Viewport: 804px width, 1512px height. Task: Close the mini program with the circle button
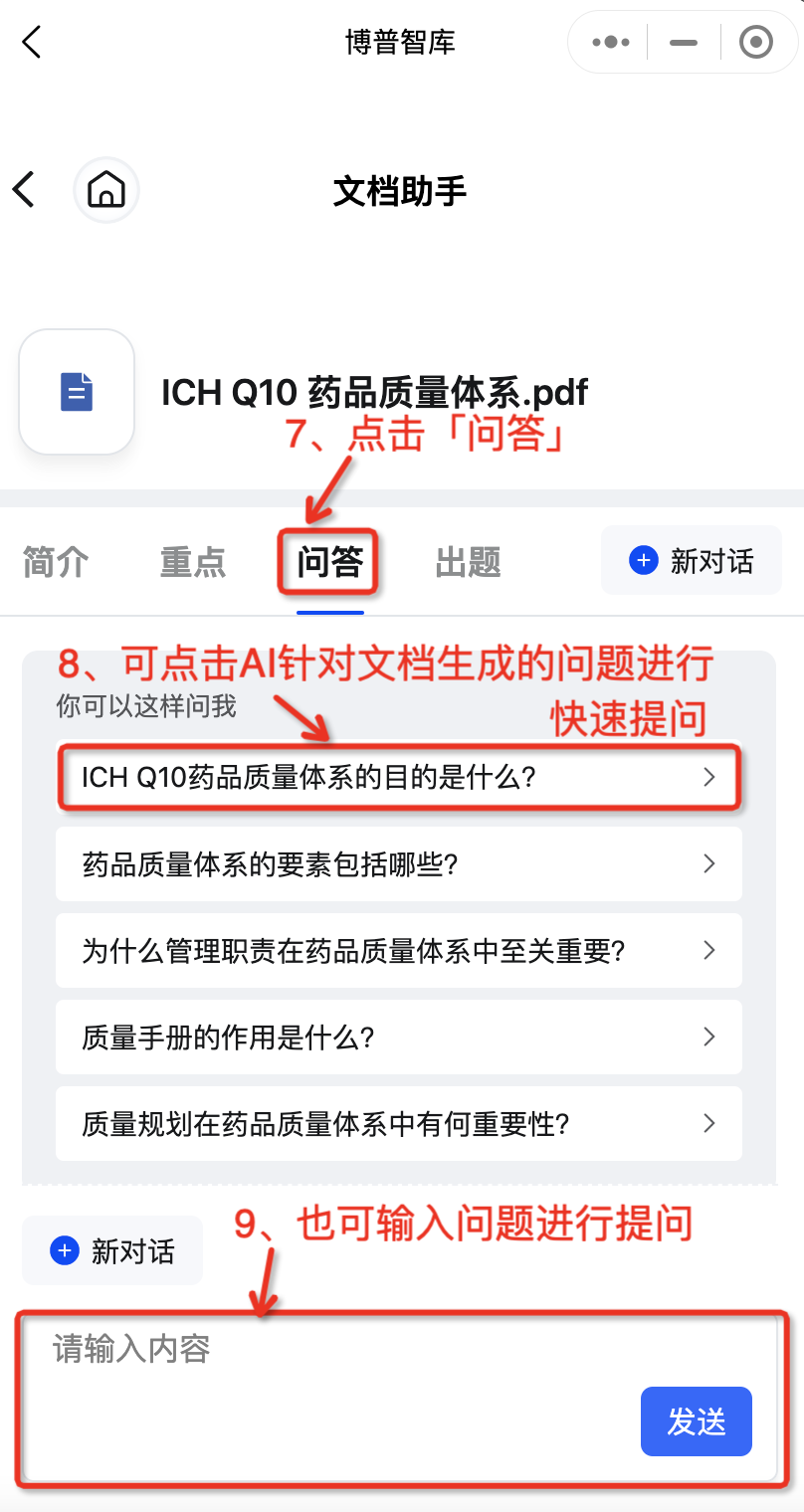point(756,43)
